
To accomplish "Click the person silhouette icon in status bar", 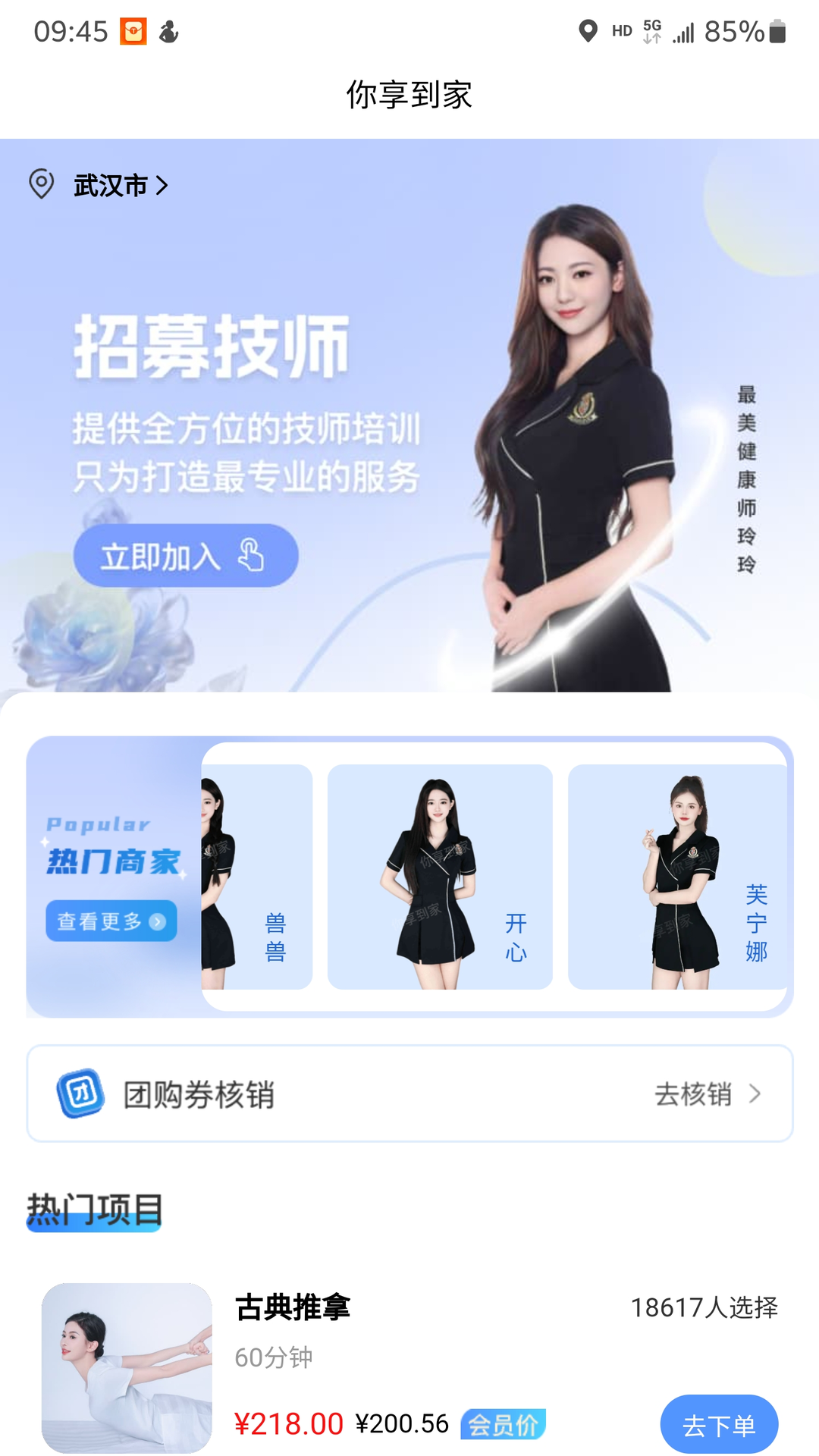I will coord(170,32).
